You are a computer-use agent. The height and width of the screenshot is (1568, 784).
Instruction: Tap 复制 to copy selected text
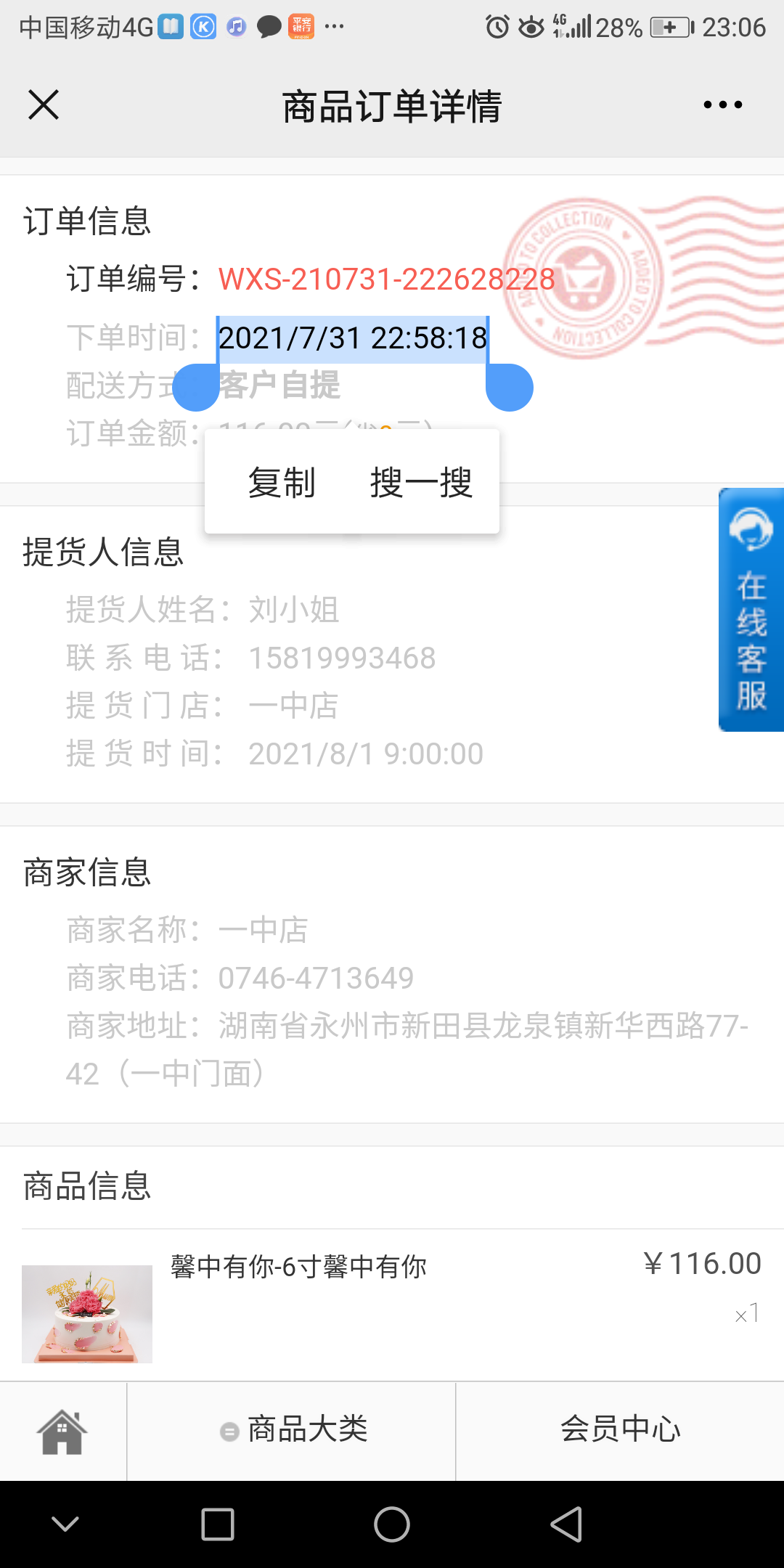[x=282, y=482]
